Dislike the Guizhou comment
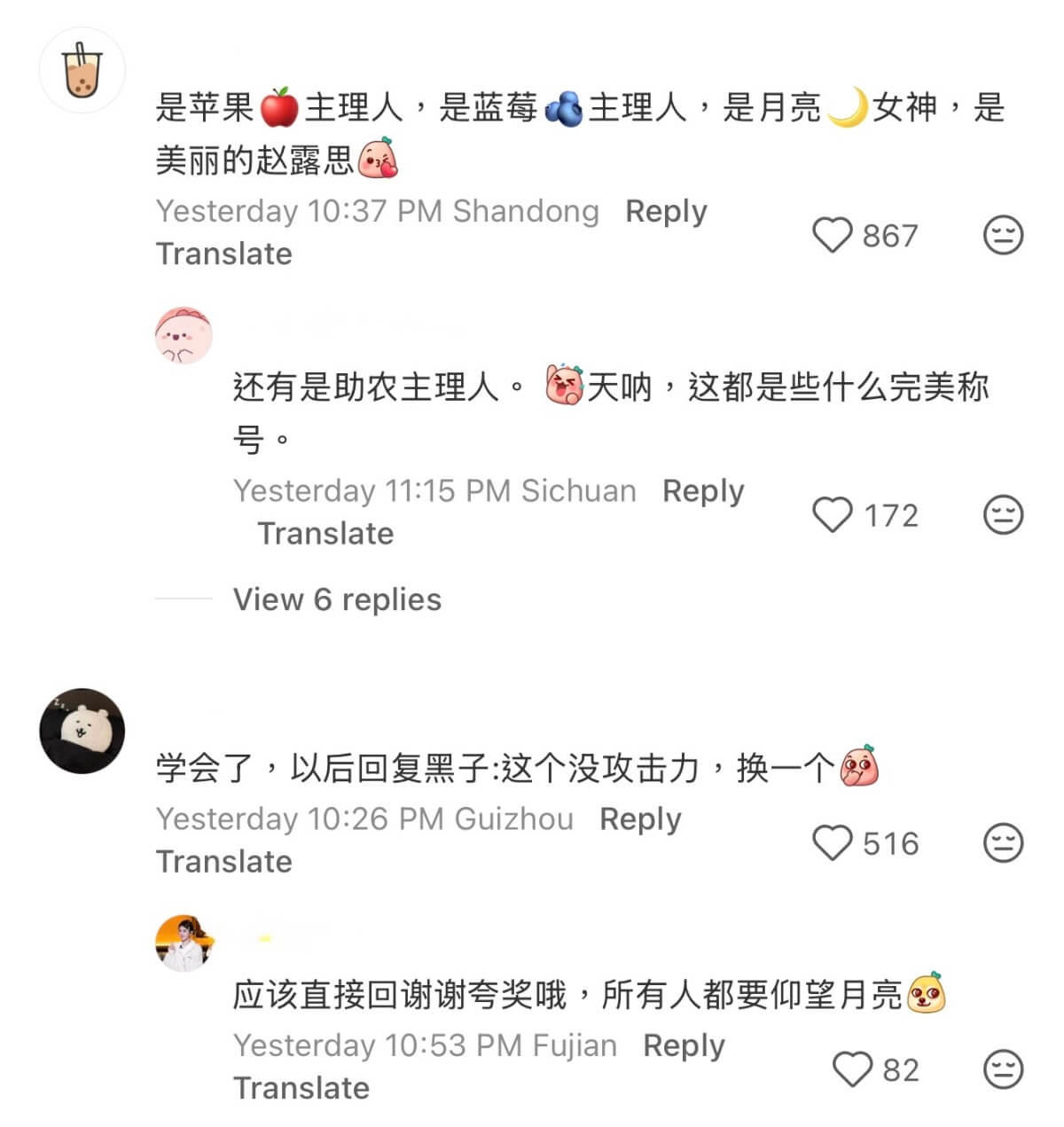The image size is (1064, 1127). click(x=1003, y=843)
